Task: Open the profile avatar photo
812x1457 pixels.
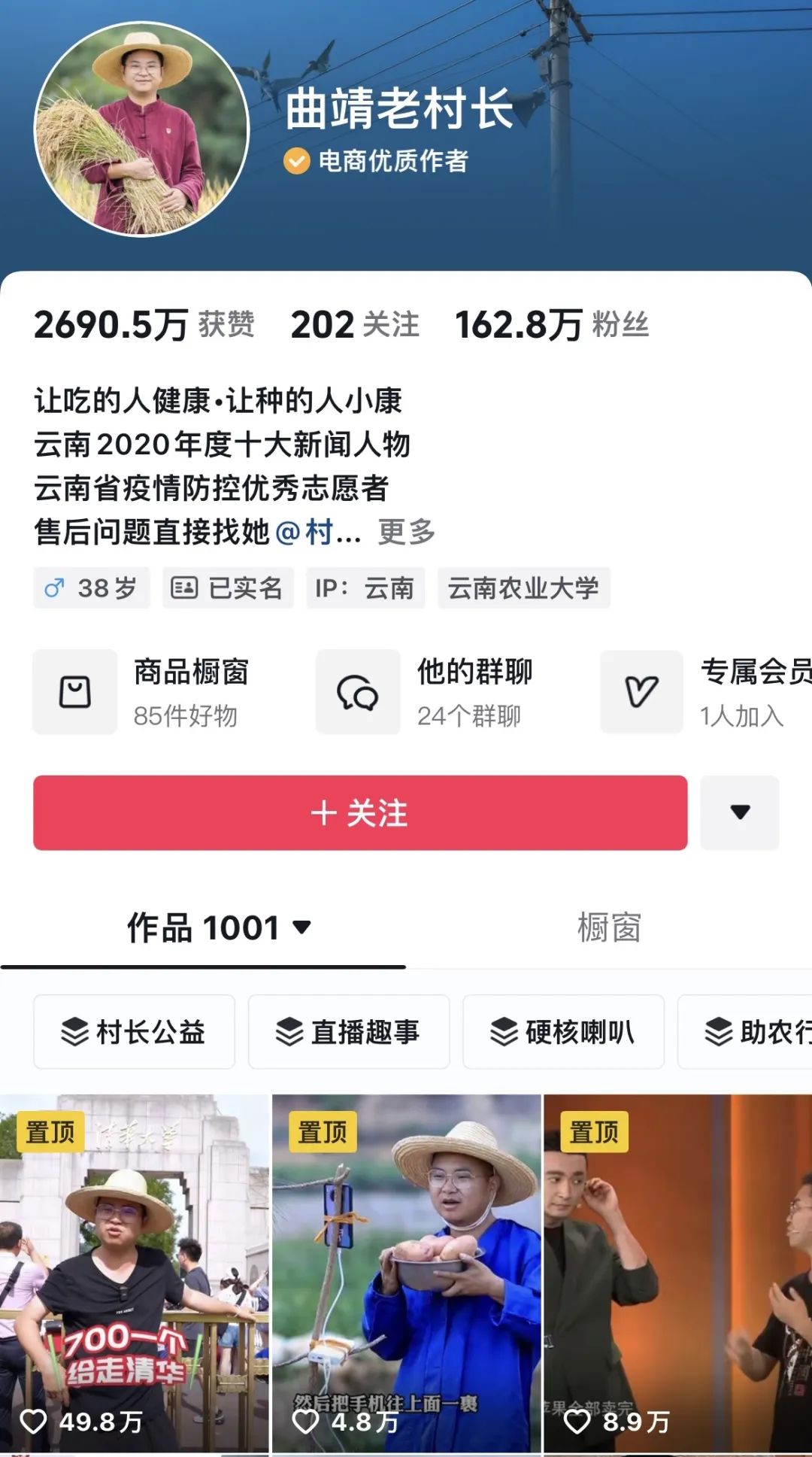Action: coord(141,129)
